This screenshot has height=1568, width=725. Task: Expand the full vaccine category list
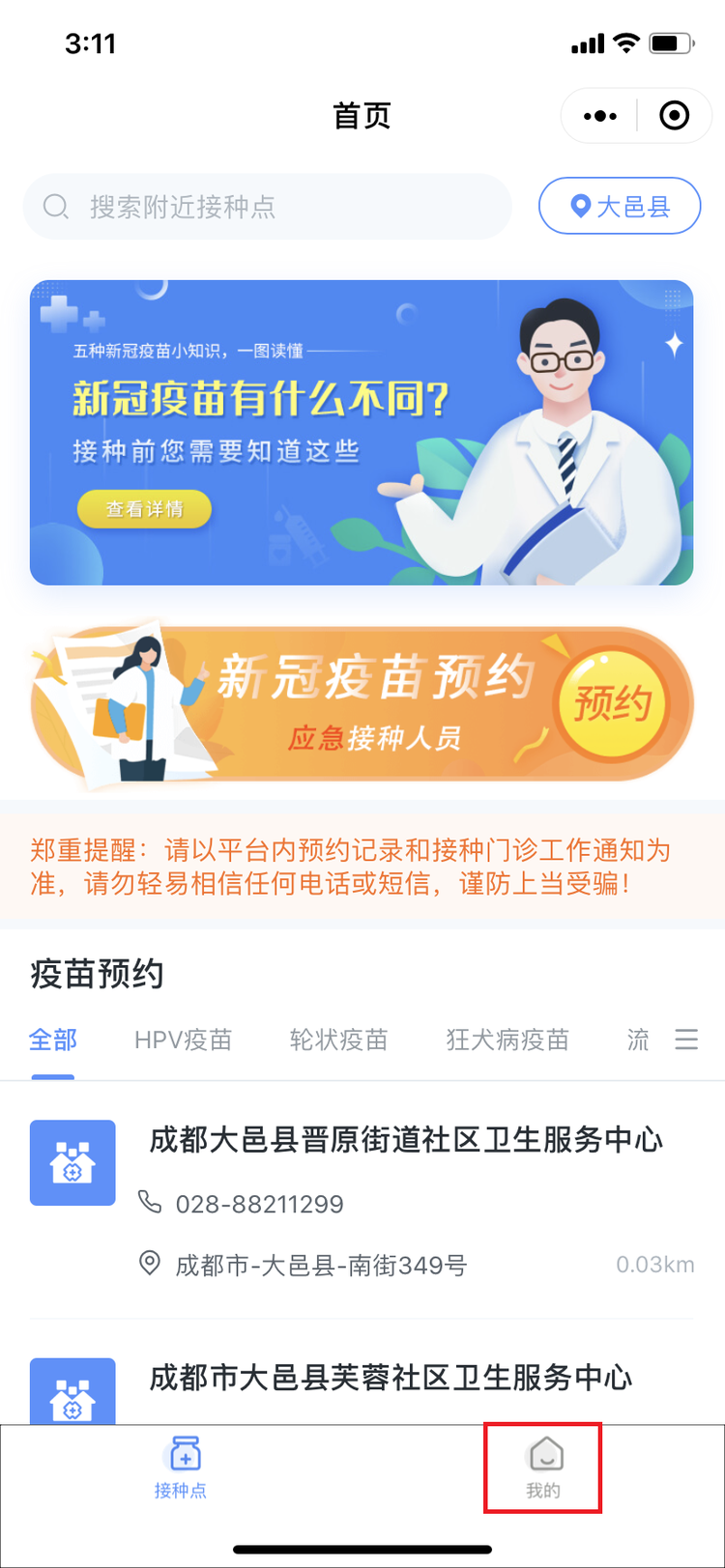click(686, 1040)
